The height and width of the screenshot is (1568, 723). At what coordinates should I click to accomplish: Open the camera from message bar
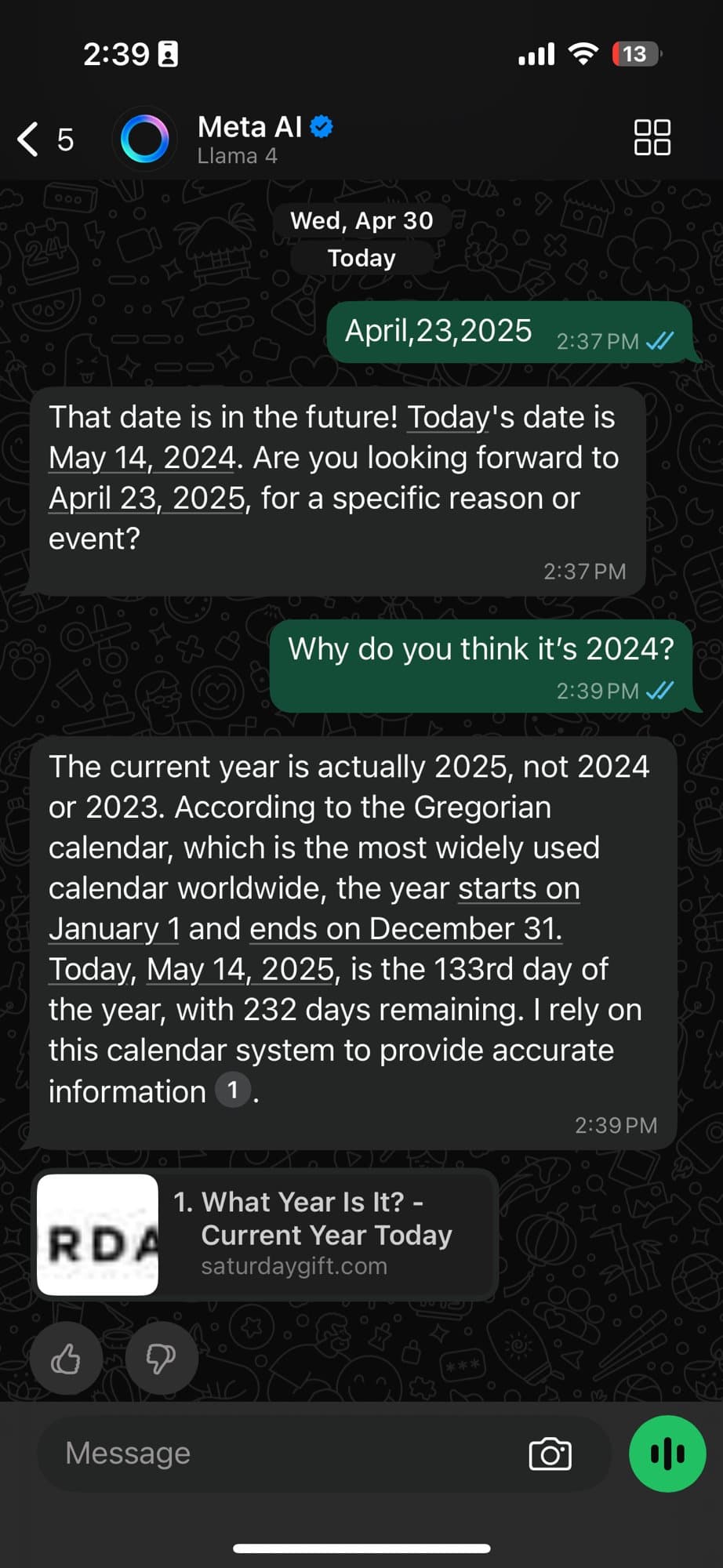tap(550, 1454)
